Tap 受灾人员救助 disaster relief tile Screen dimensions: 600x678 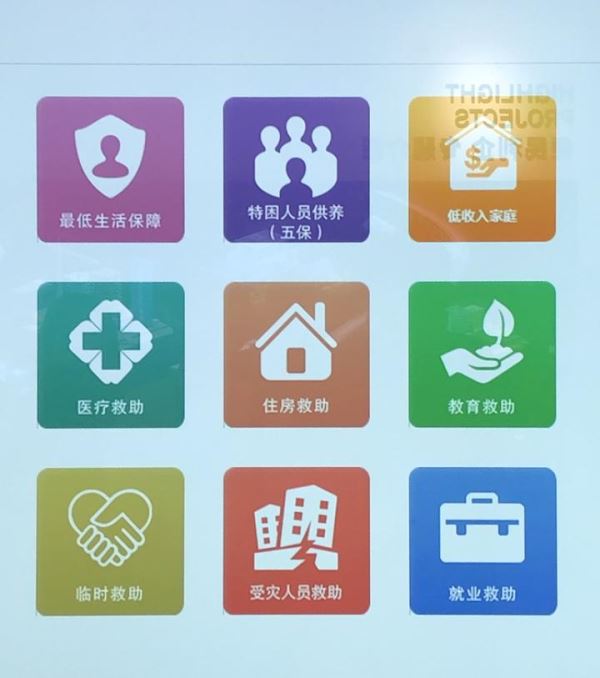[296, 541]
